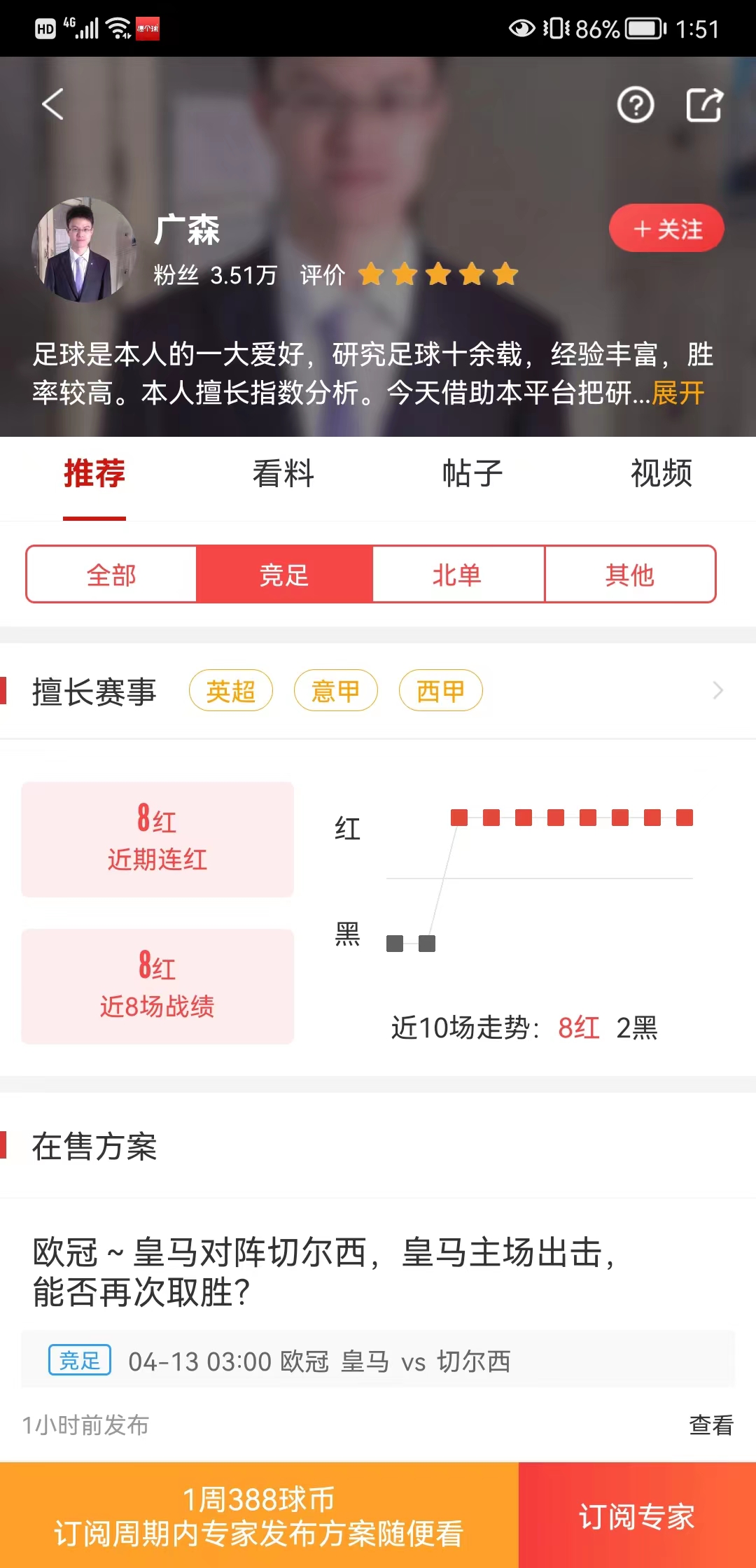The image size is (756, 1568).
Task: Select the 北单 filter segment
Action: point(457,575)
